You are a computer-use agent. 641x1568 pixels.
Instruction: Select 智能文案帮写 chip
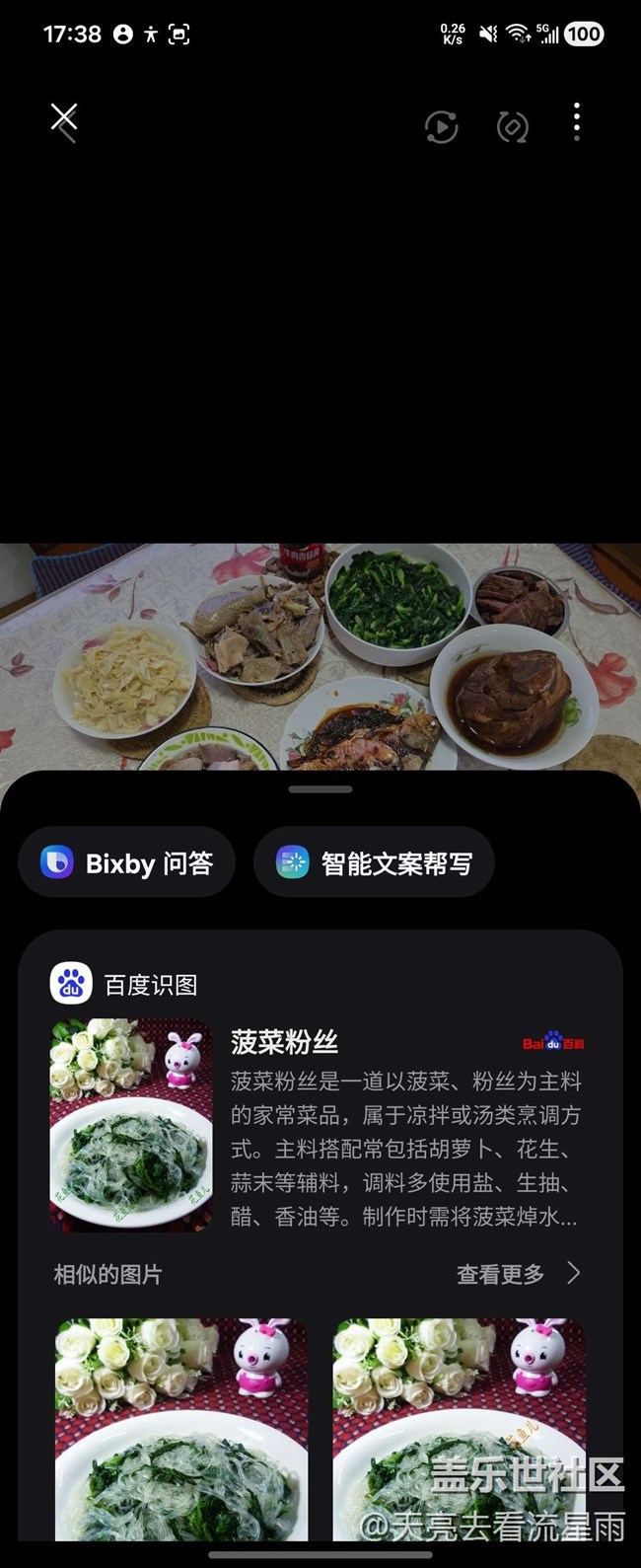[x=374, y=863]
